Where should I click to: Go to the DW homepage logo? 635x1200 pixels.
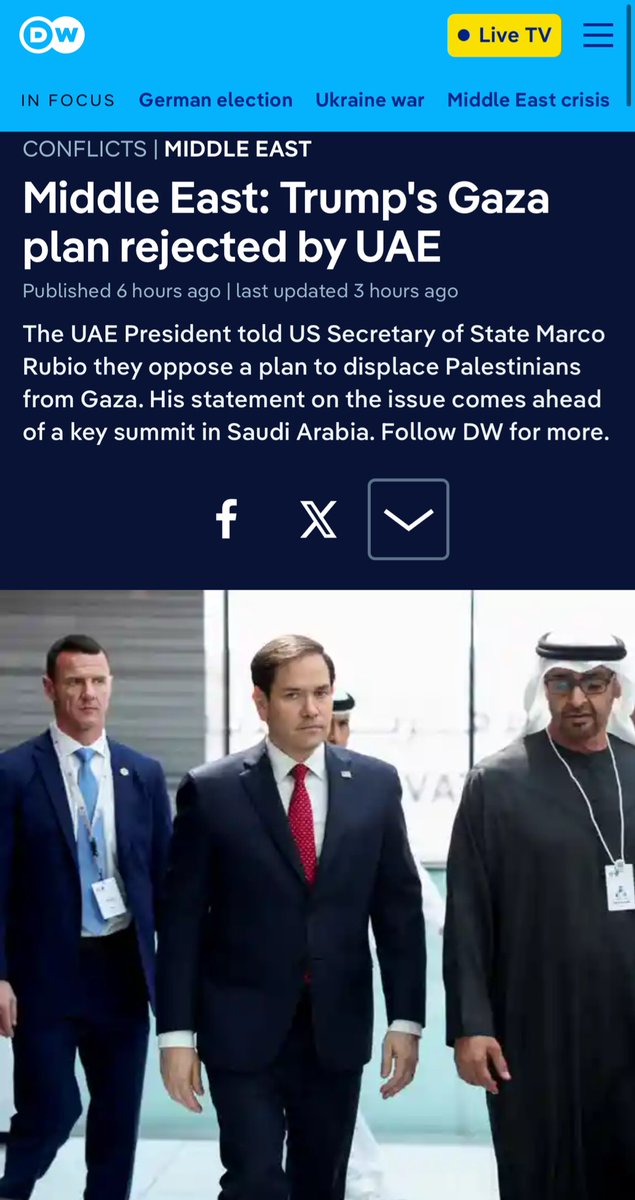click(x=52, y=36)
